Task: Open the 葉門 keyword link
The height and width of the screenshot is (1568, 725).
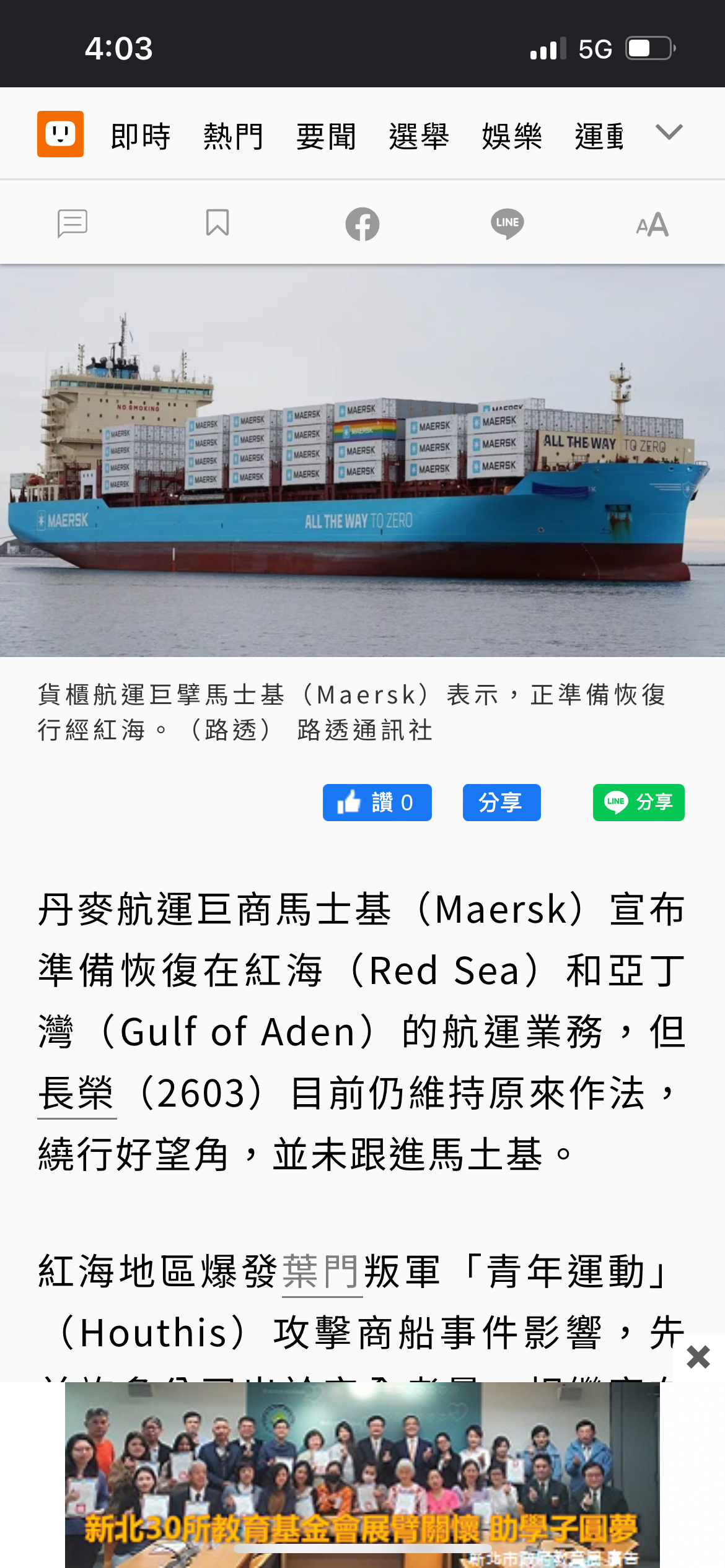Action: click(321, 1272)
